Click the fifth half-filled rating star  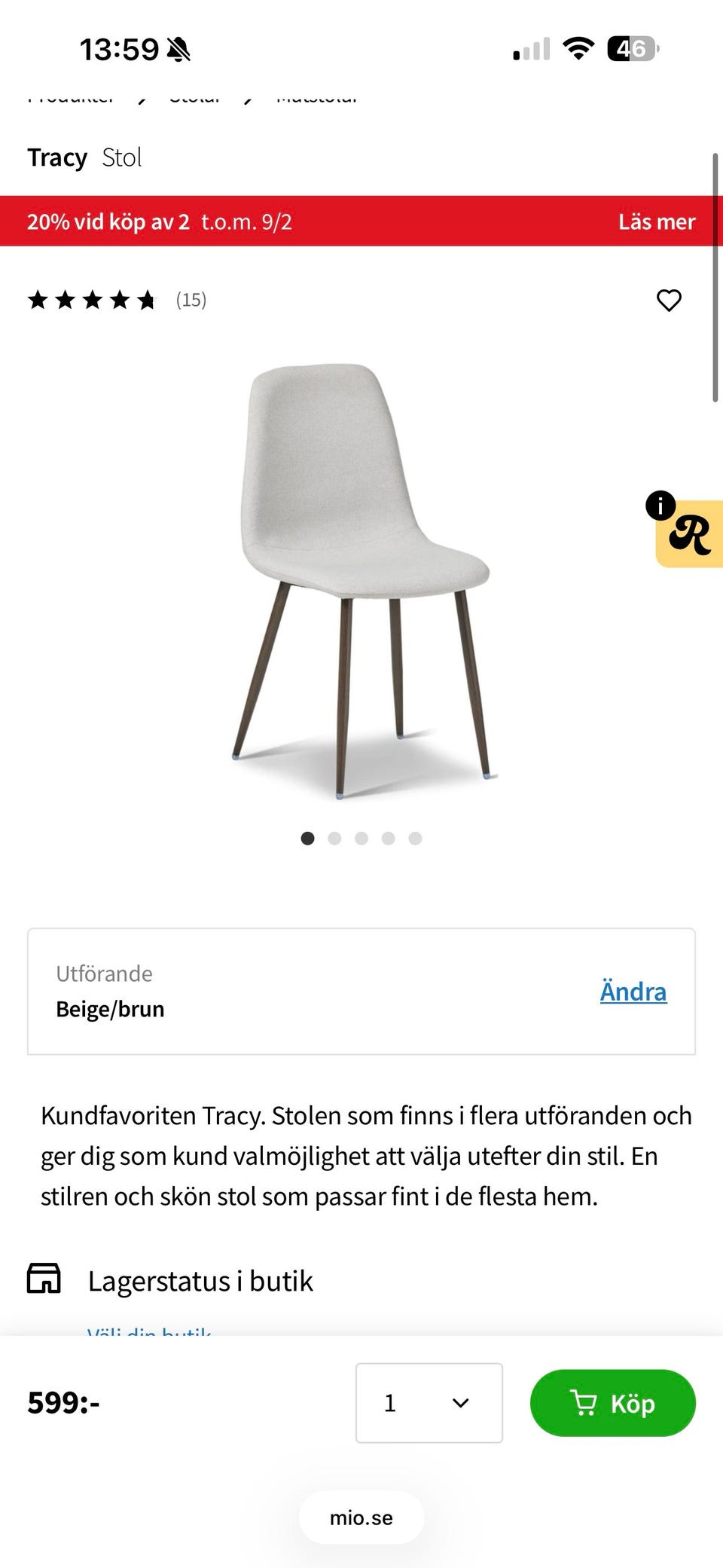click(148, 299)
